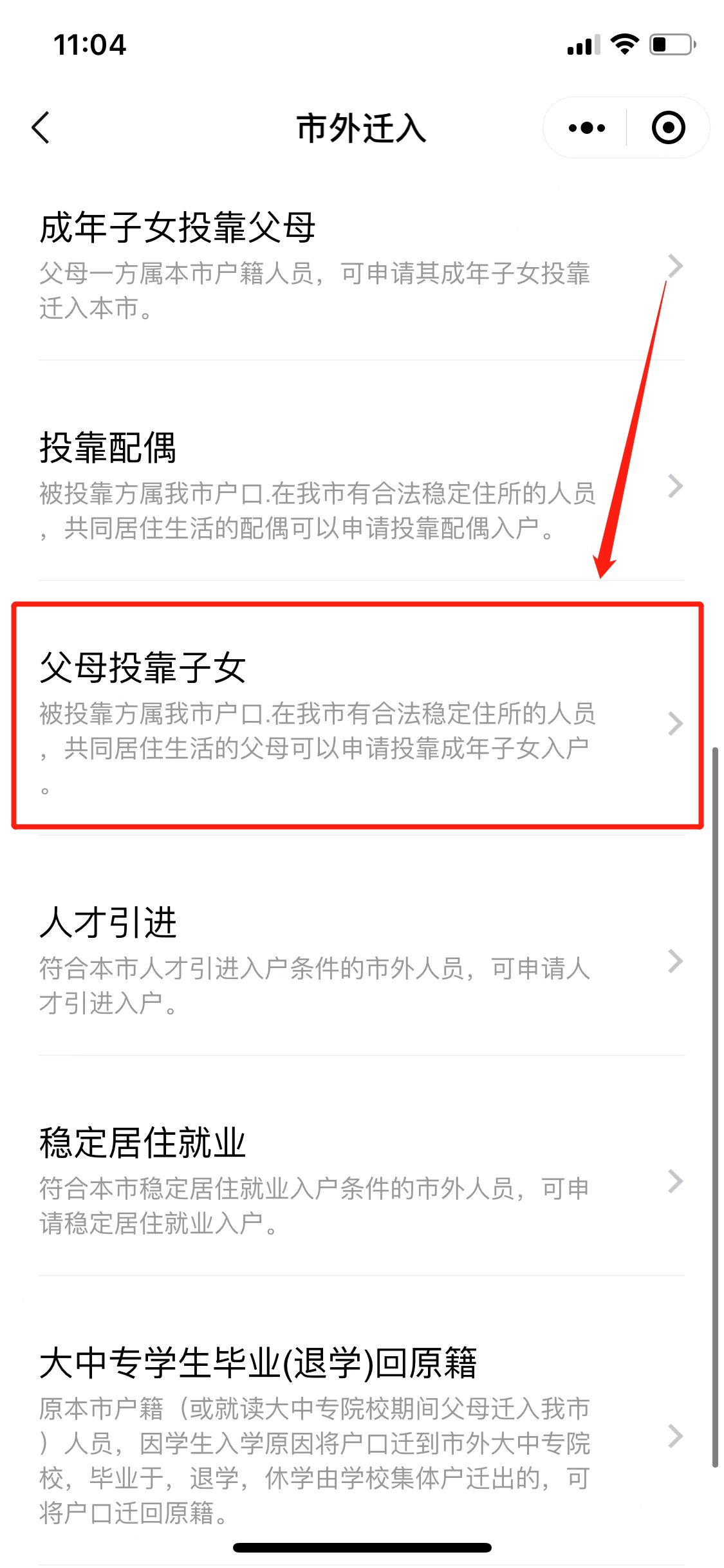Open the mini program more options menu

point(586,127)
